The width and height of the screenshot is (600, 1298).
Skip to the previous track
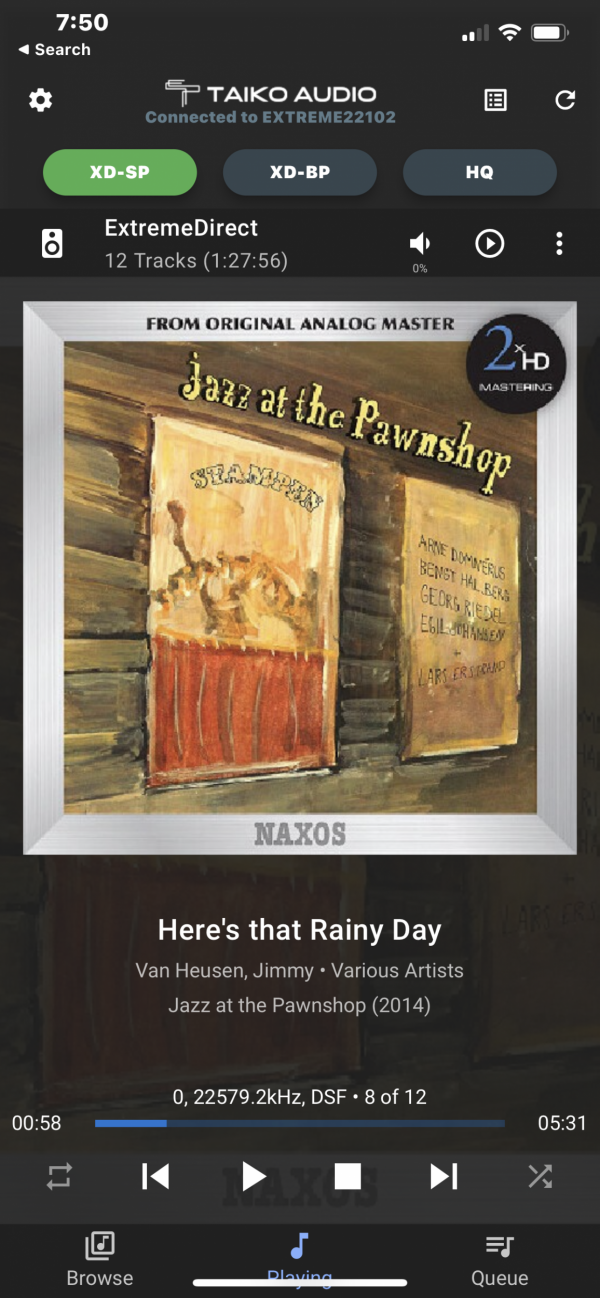coord(156,1177)
